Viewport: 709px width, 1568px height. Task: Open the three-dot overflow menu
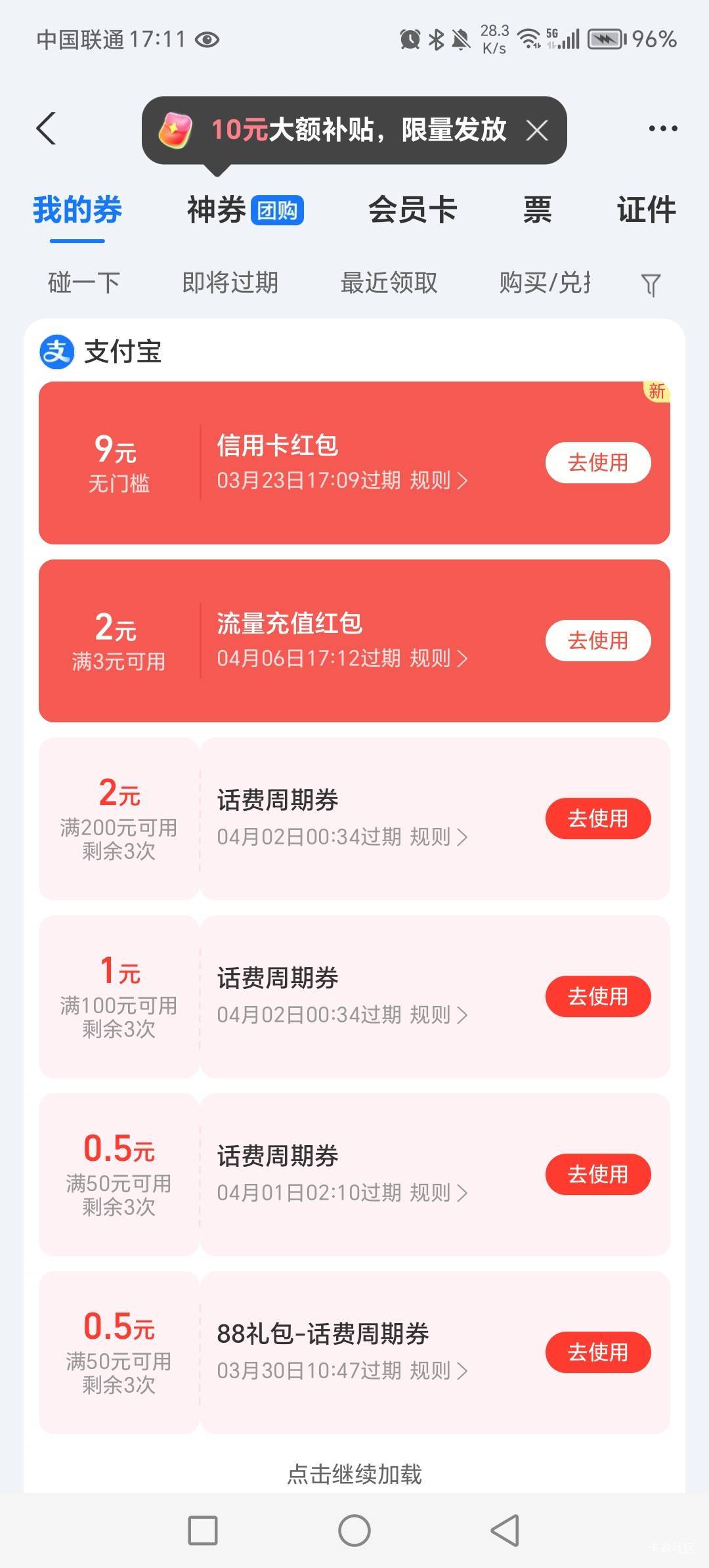click(x=663, y=128)
